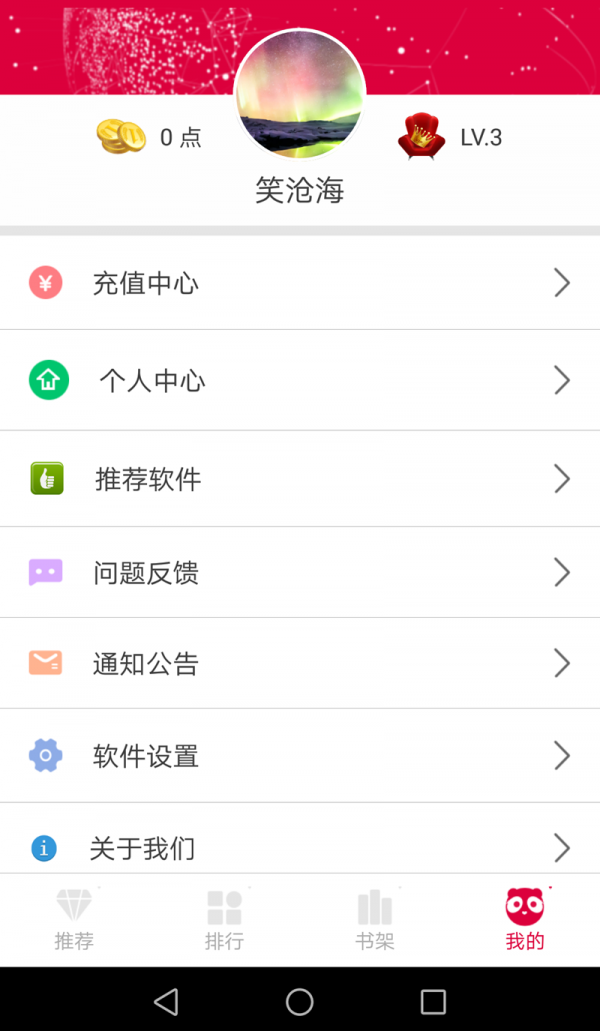Switch to the 推荐 tab
Image resolution: width=600 pixels, height=1031 pixels.
tap(74, 920)
